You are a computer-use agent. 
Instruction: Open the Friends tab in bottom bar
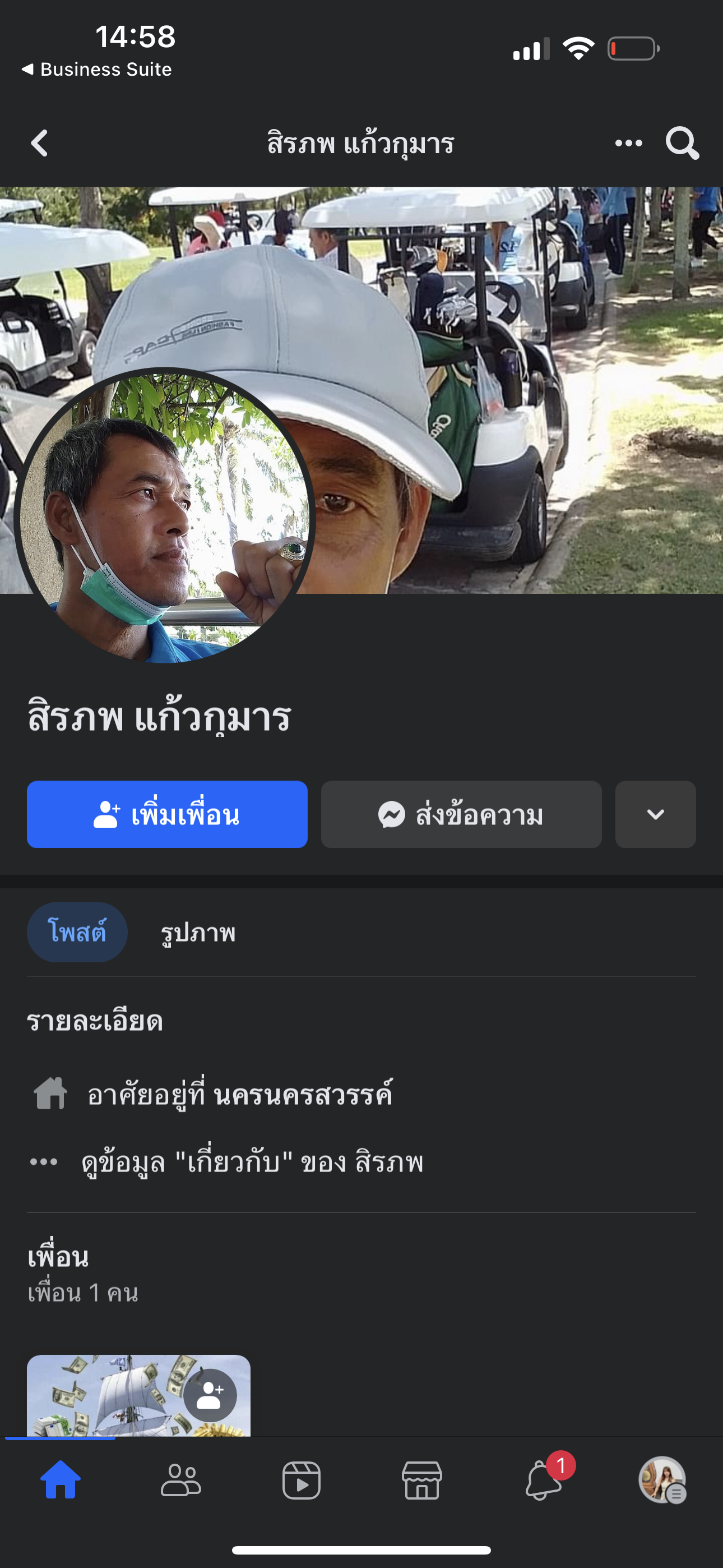(180, 1480)
